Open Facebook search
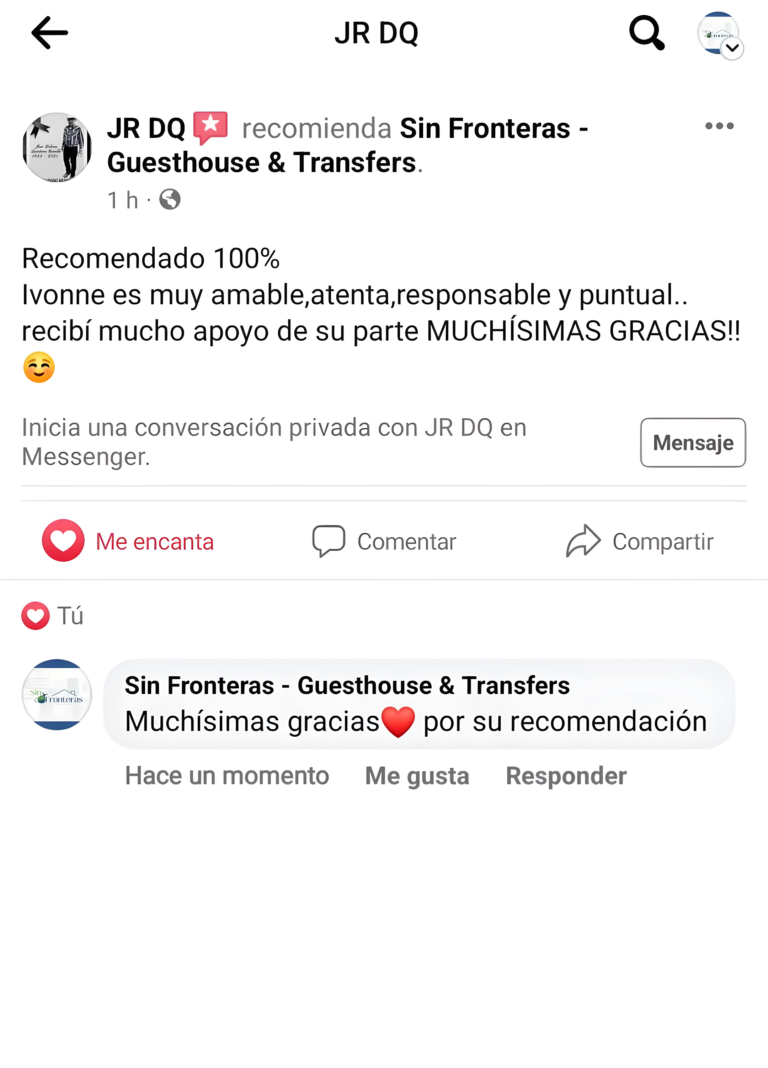This screenshot has width=768, height=1068. click(646, 32)
